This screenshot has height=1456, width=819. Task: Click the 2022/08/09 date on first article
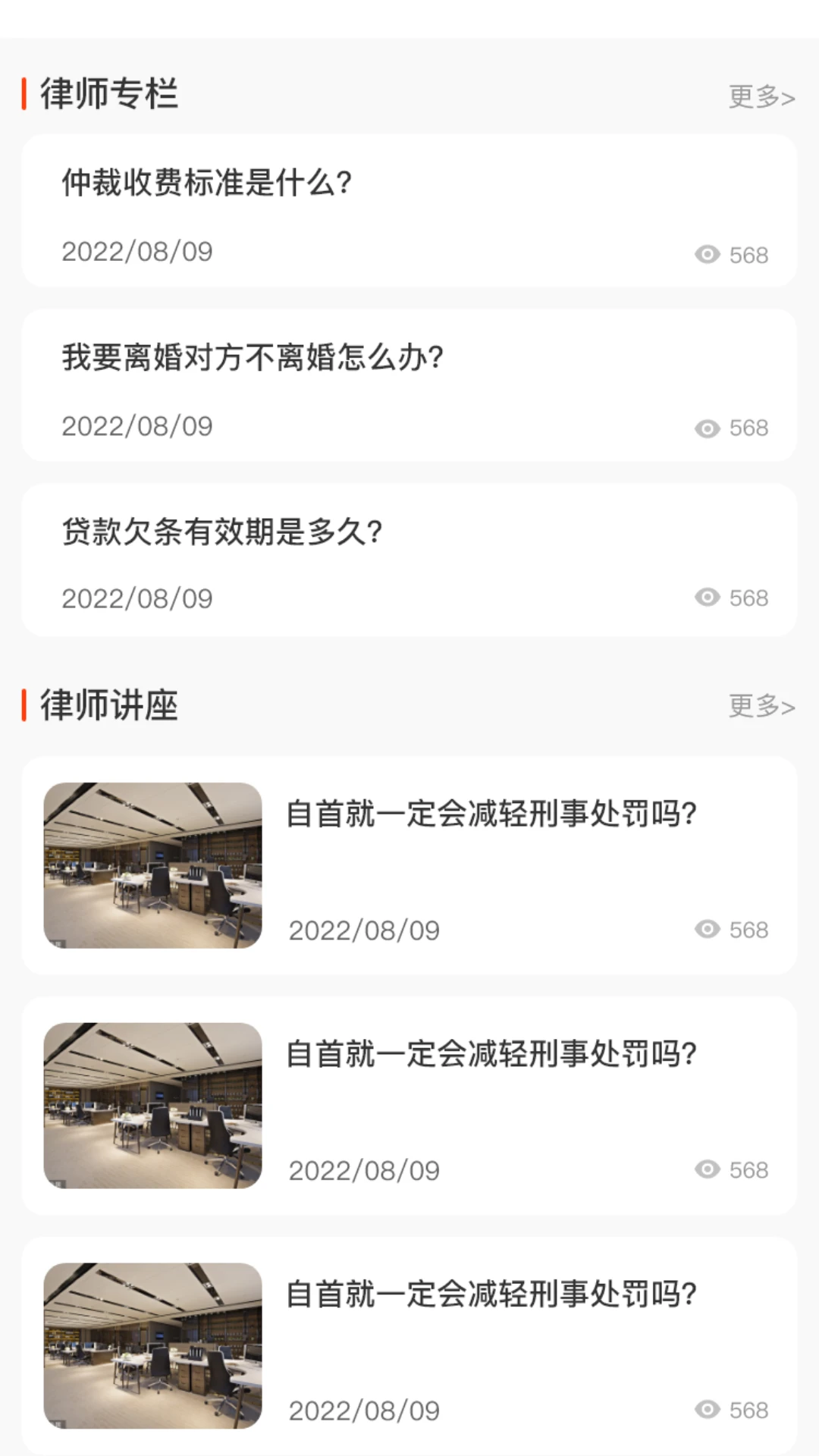click(136, 253)
